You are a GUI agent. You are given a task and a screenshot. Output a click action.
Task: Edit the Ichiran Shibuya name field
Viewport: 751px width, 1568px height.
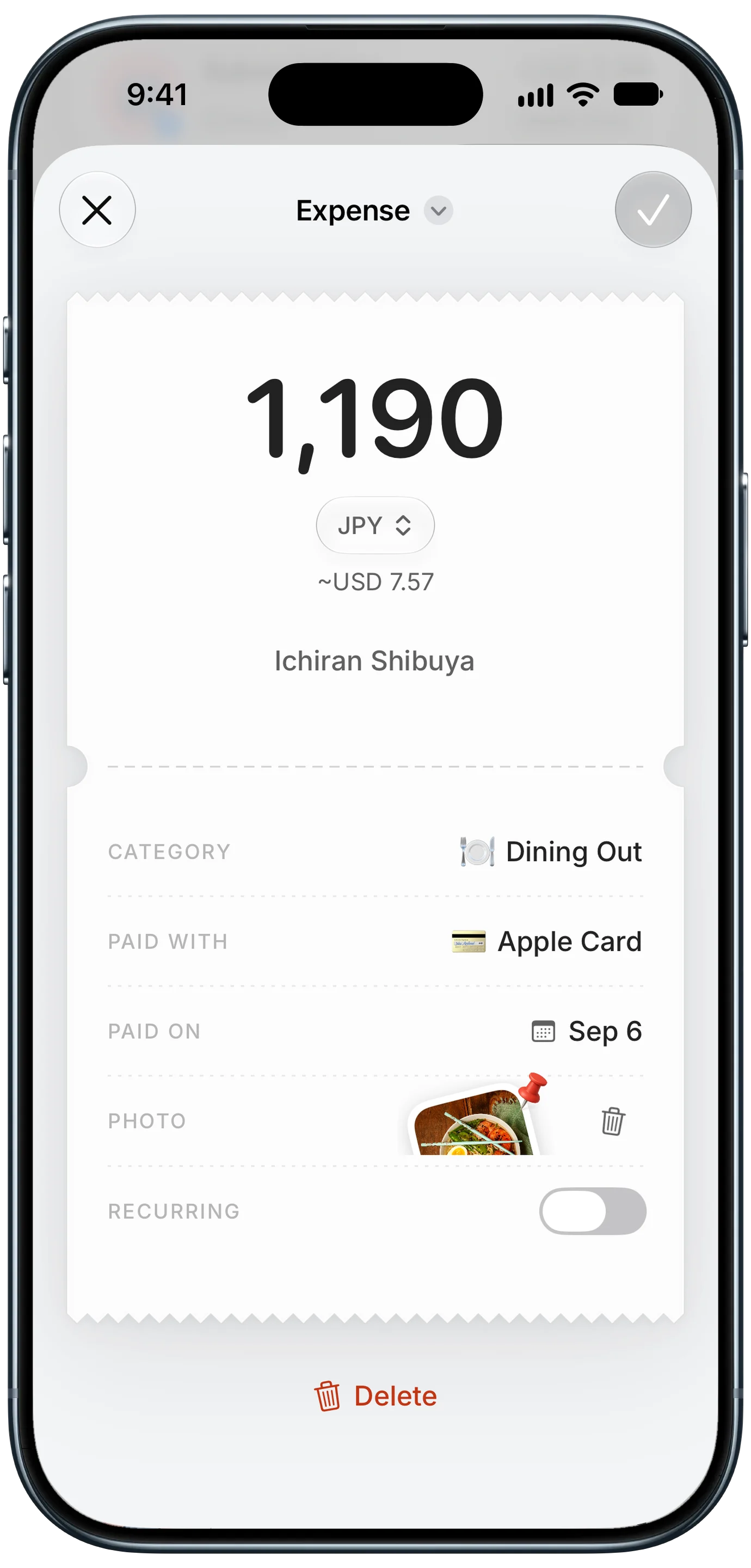click(x=374, y=661)
